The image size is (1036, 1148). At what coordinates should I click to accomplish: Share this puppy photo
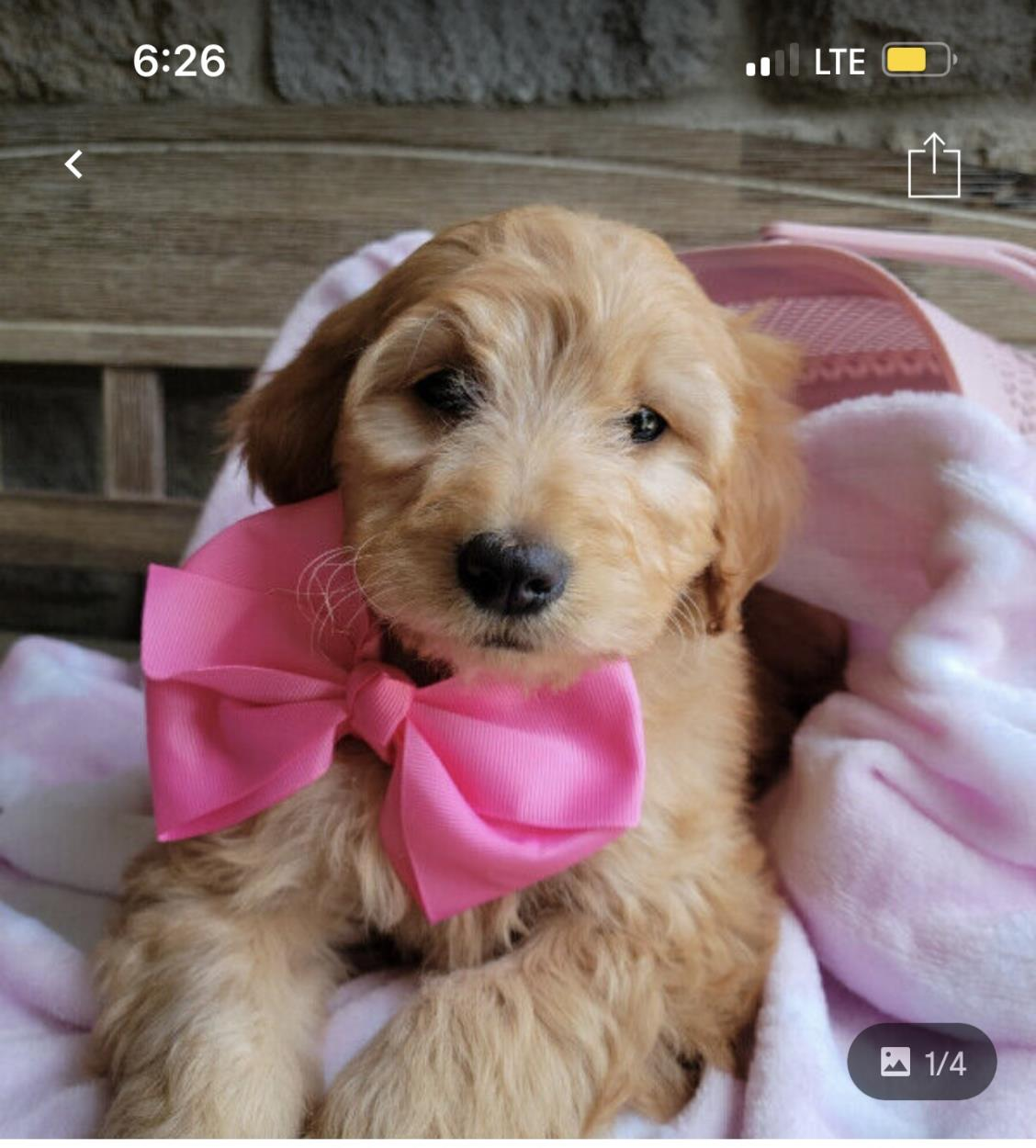click(933, 166)
